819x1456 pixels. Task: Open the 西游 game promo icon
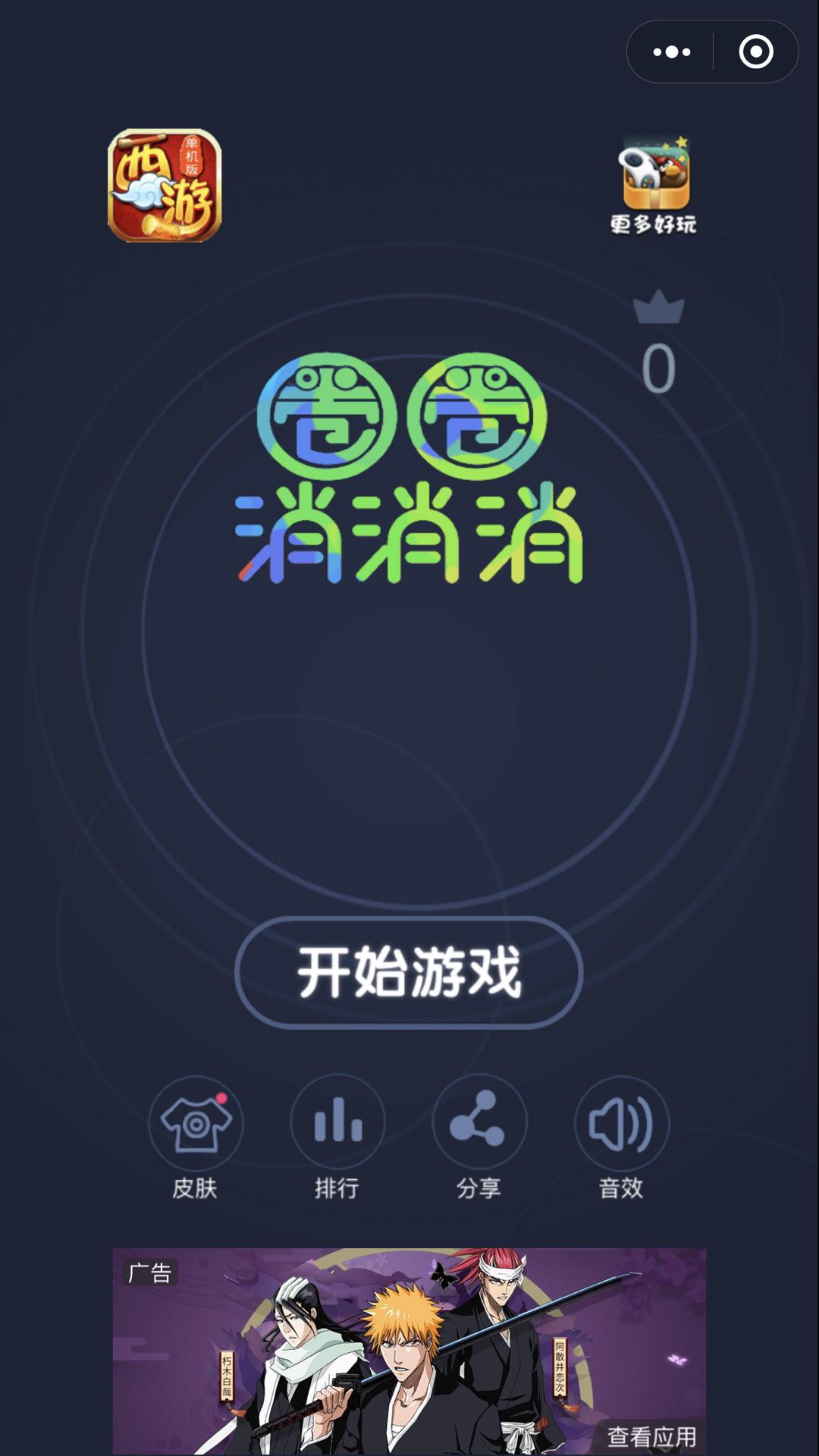(165, 186)
